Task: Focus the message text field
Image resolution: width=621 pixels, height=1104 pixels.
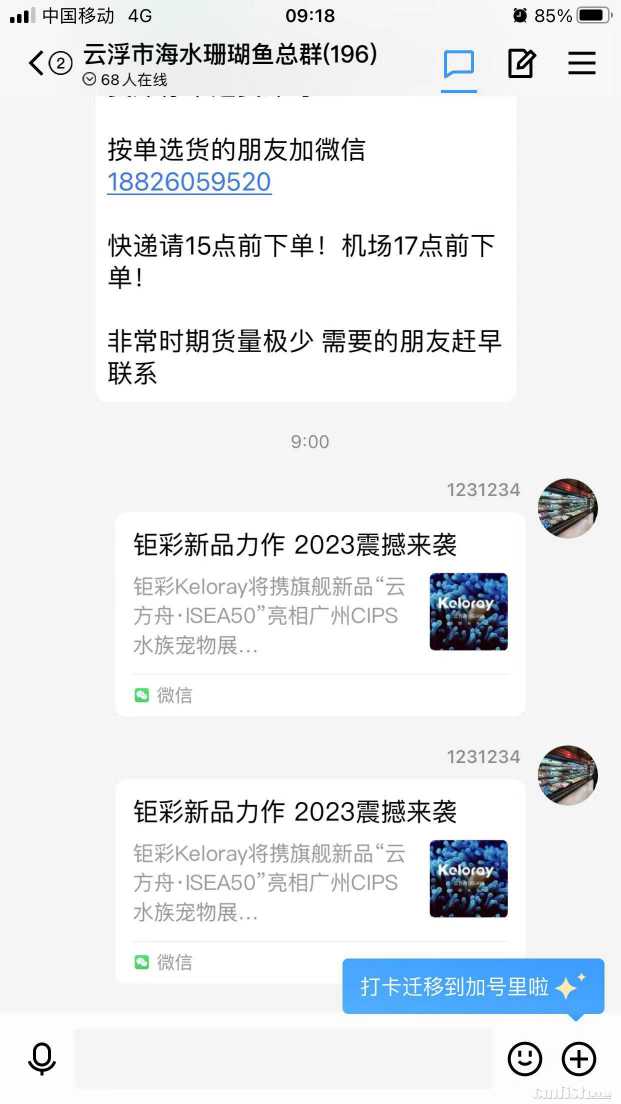Action: [283, 1058]
